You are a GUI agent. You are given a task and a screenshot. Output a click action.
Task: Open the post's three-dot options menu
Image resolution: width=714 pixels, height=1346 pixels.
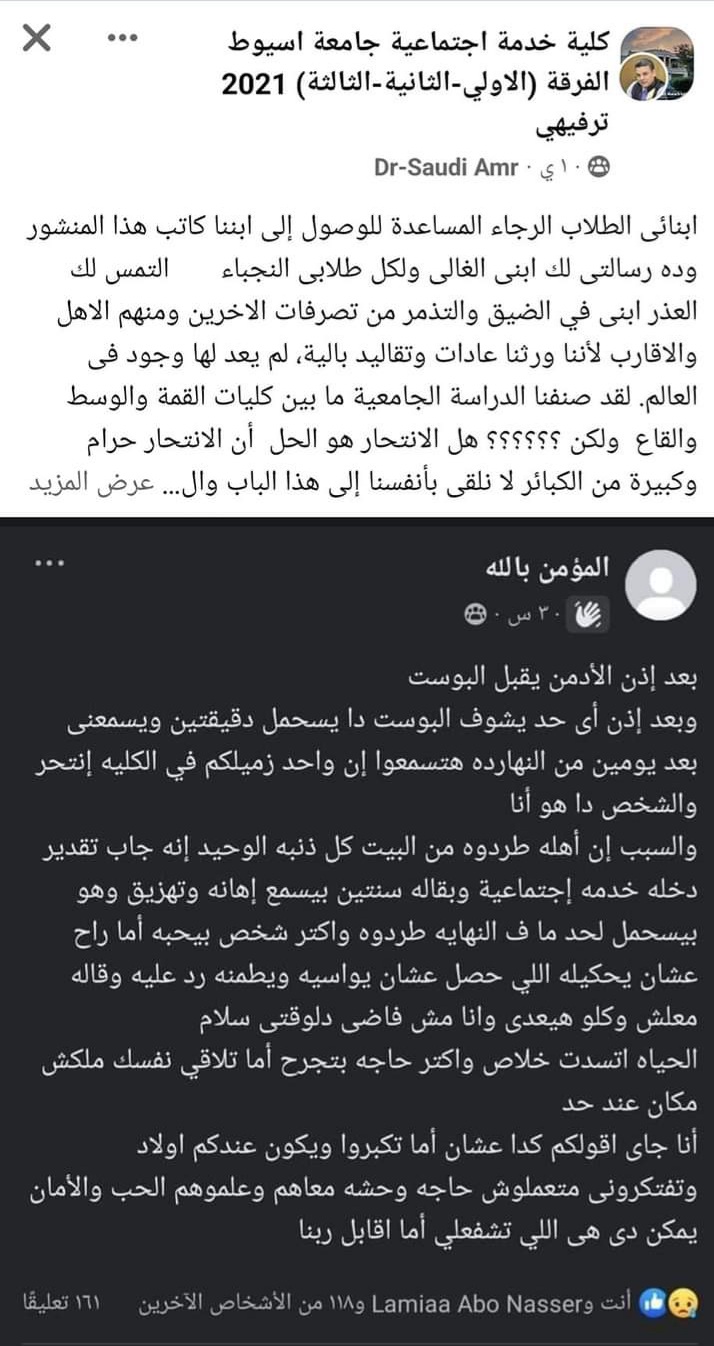coord(122,40)
